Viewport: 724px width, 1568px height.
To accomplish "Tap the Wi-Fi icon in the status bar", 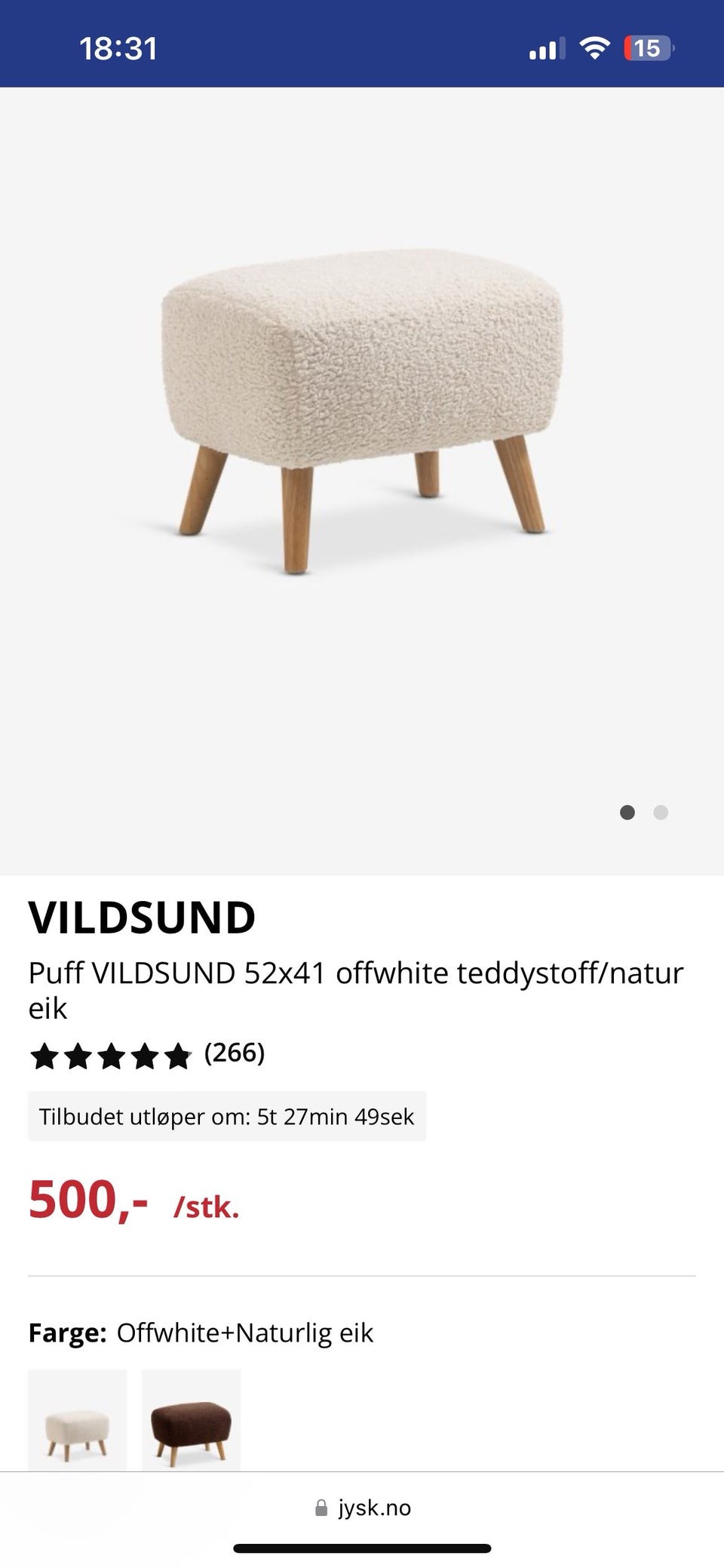I will click(595, 48).
